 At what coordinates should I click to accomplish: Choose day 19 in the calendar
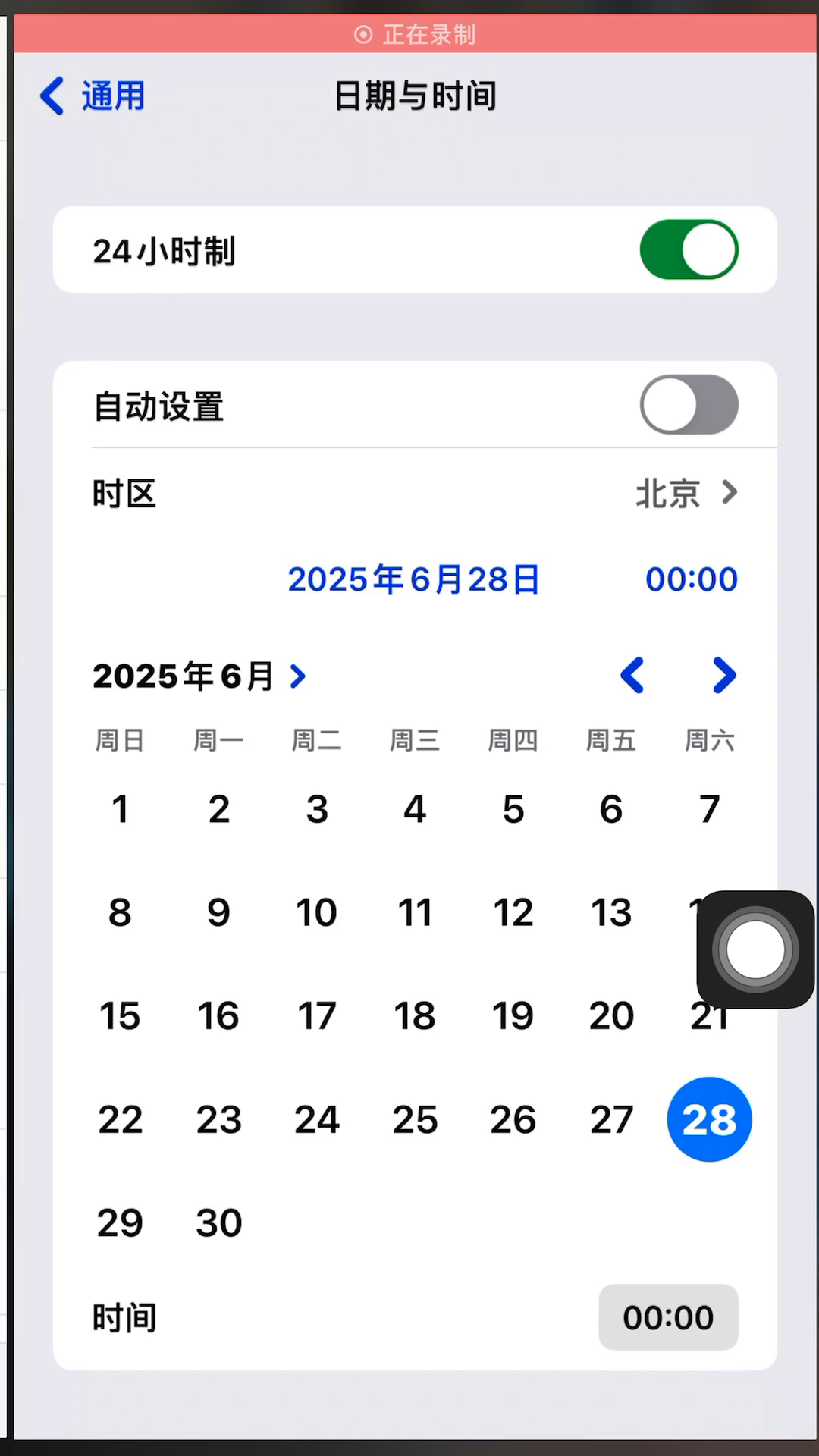click(x=513, y=1015)
